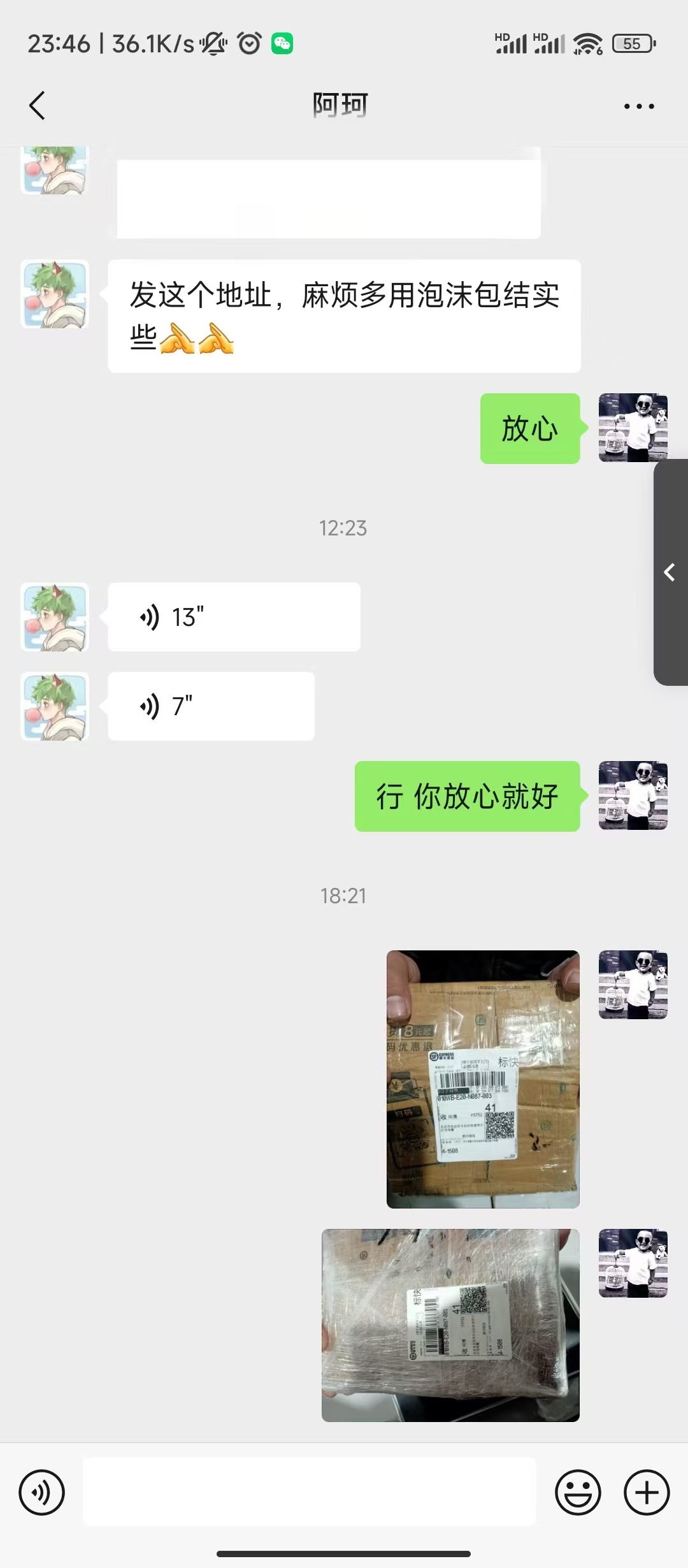
Task: Open the emoji sticker panel
Action: 578,1492
